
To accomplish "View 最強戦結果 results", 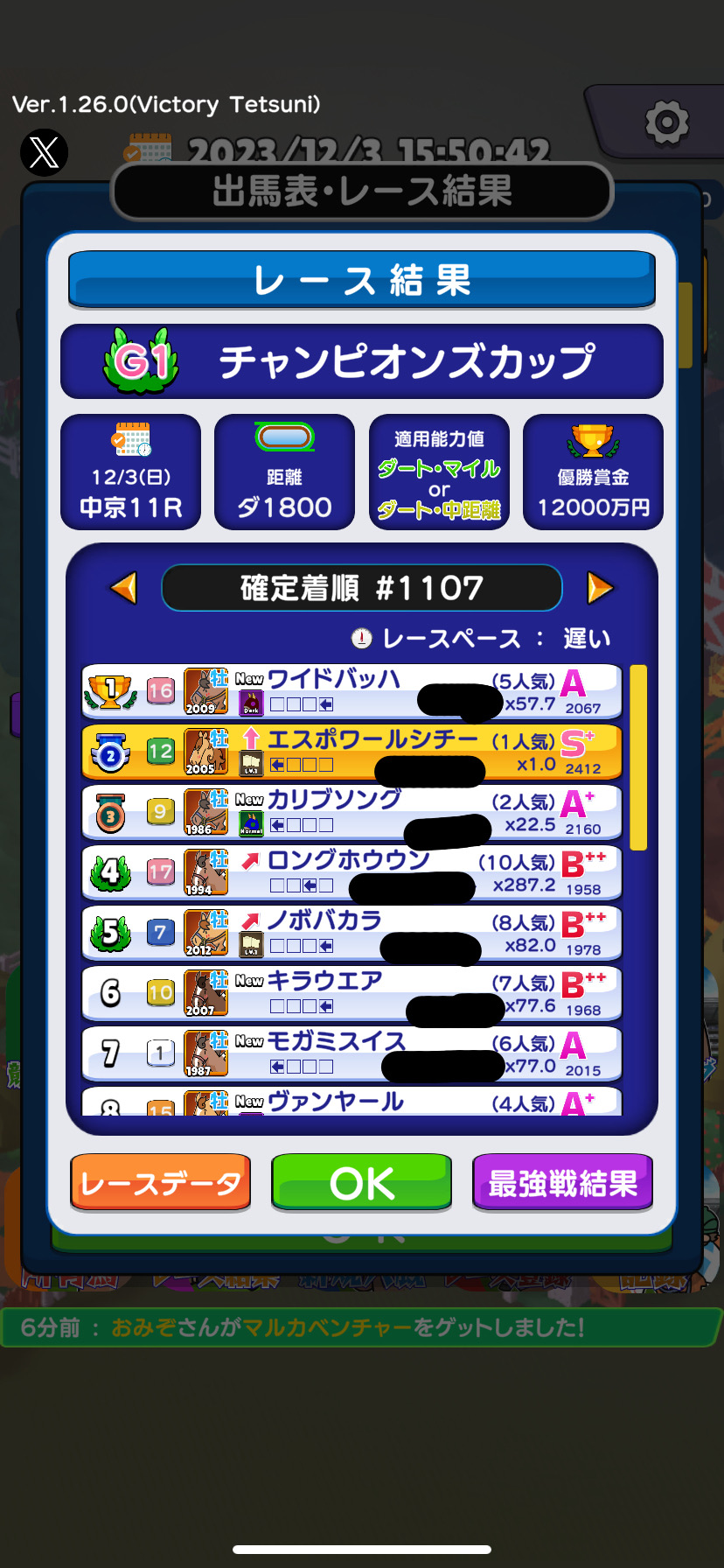I will click(562, 1183).
